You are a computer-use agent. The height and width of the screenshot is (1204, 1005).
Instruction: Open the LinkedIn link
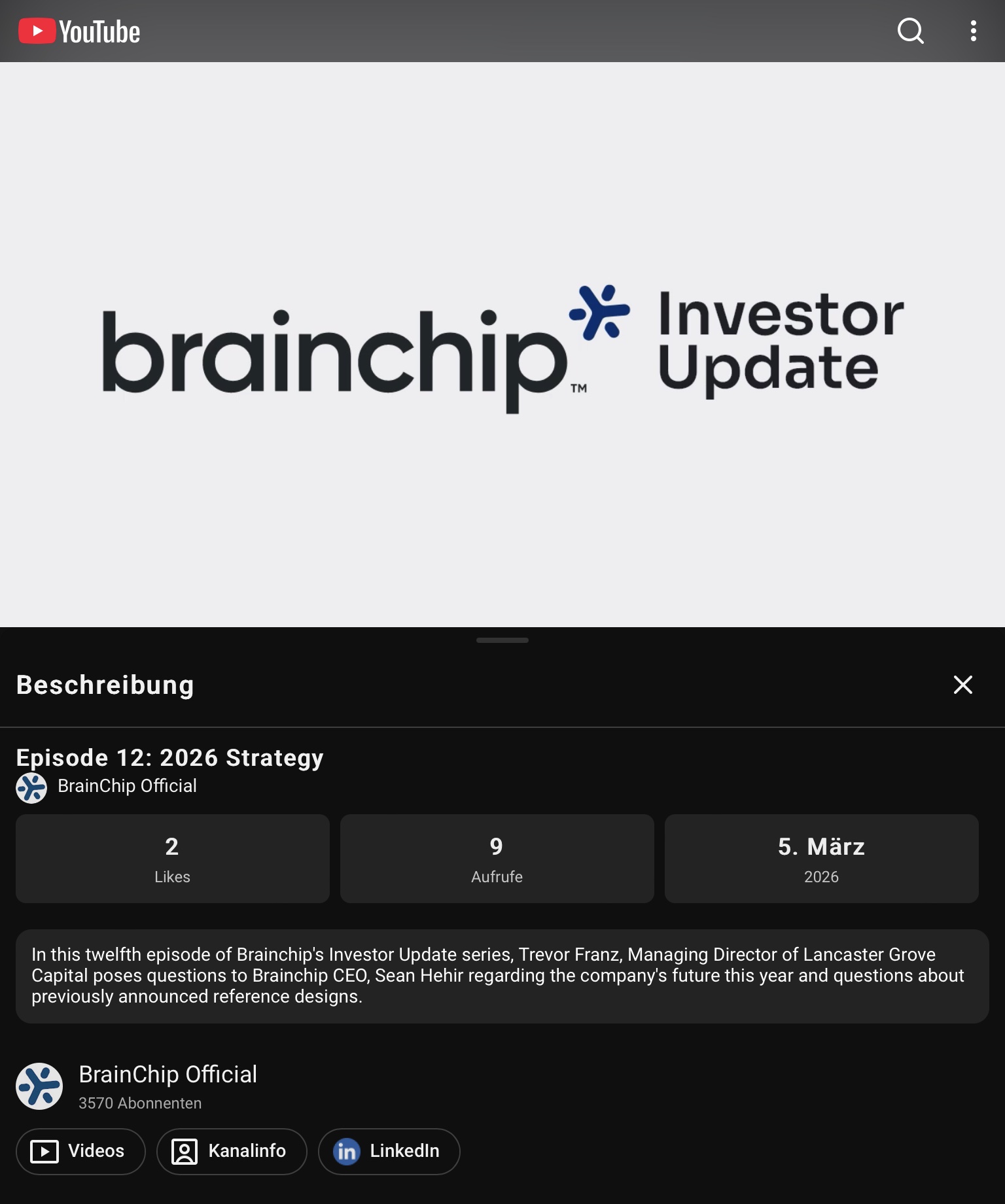coord(389,1151)
